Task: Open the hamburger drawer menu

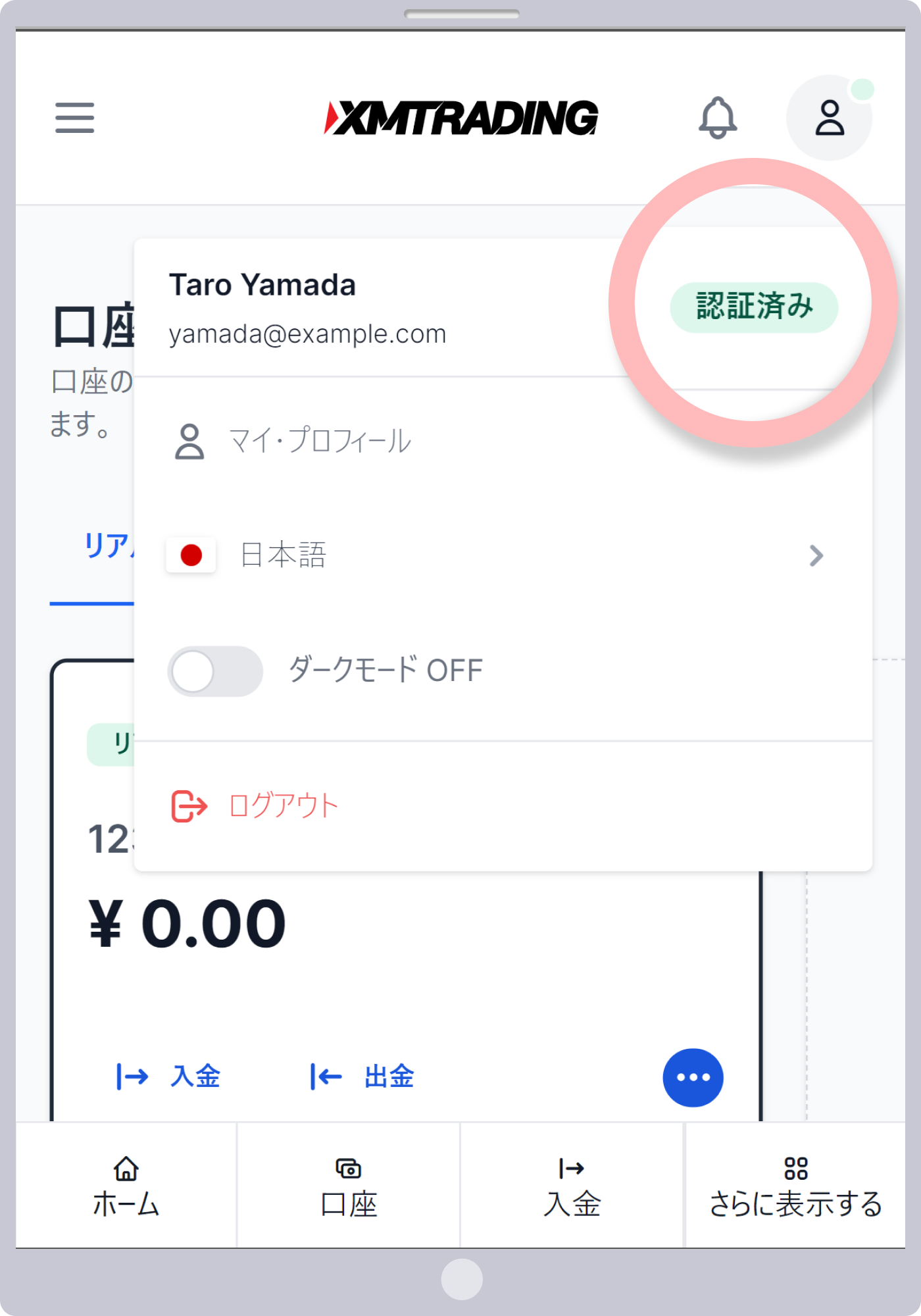Action: [x=74, y=118]
